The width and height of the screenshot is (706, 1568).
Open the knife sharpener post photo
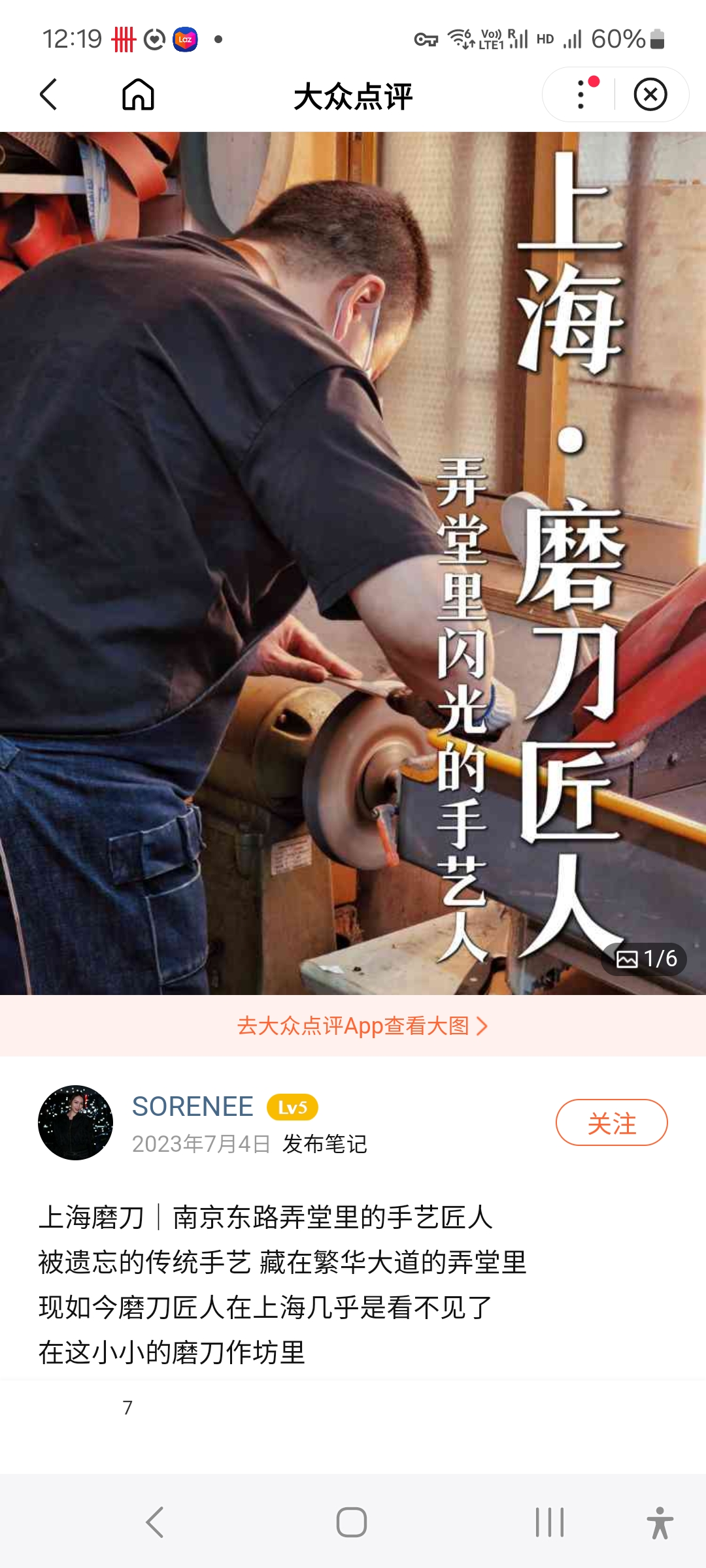point(353,563)
